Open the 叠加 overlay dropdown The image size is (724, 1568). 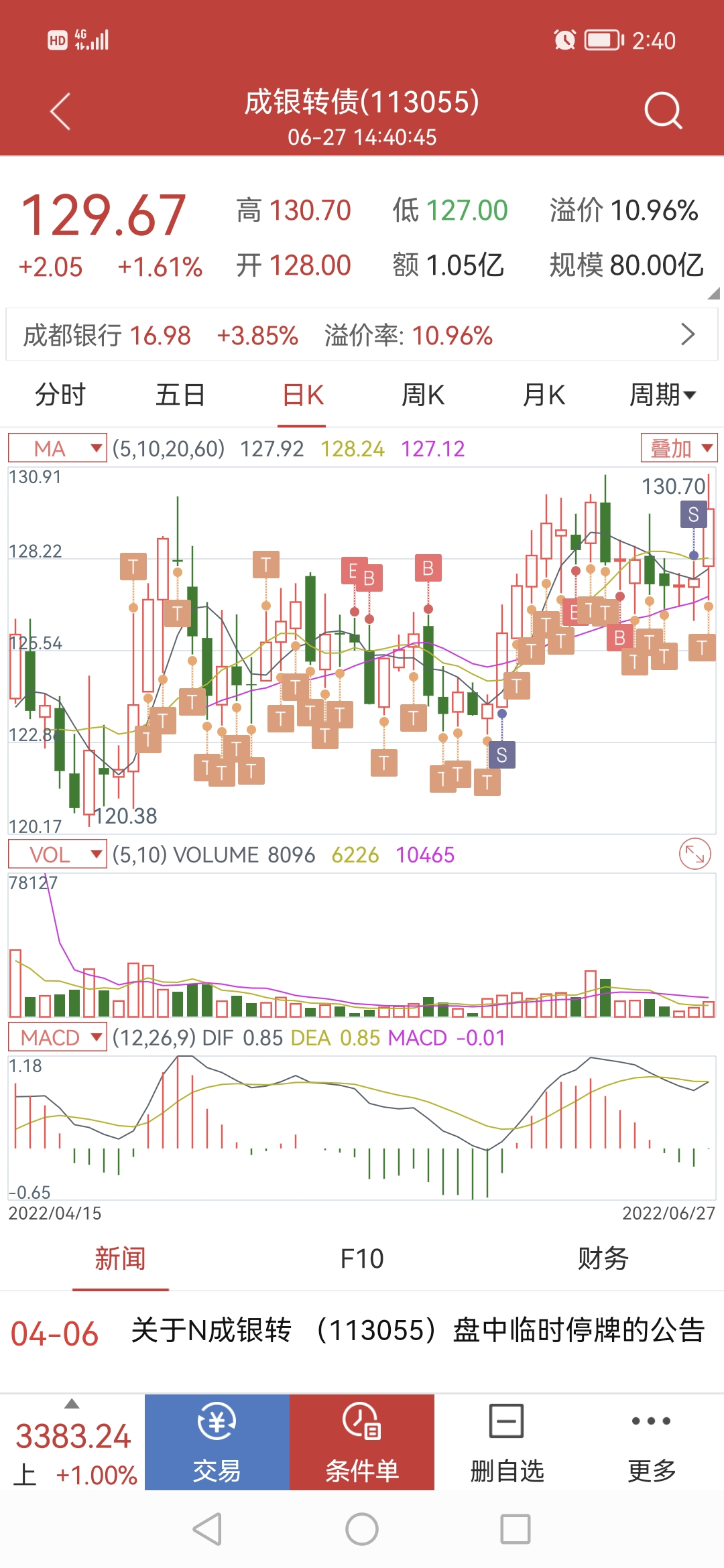tap(679, 448)
